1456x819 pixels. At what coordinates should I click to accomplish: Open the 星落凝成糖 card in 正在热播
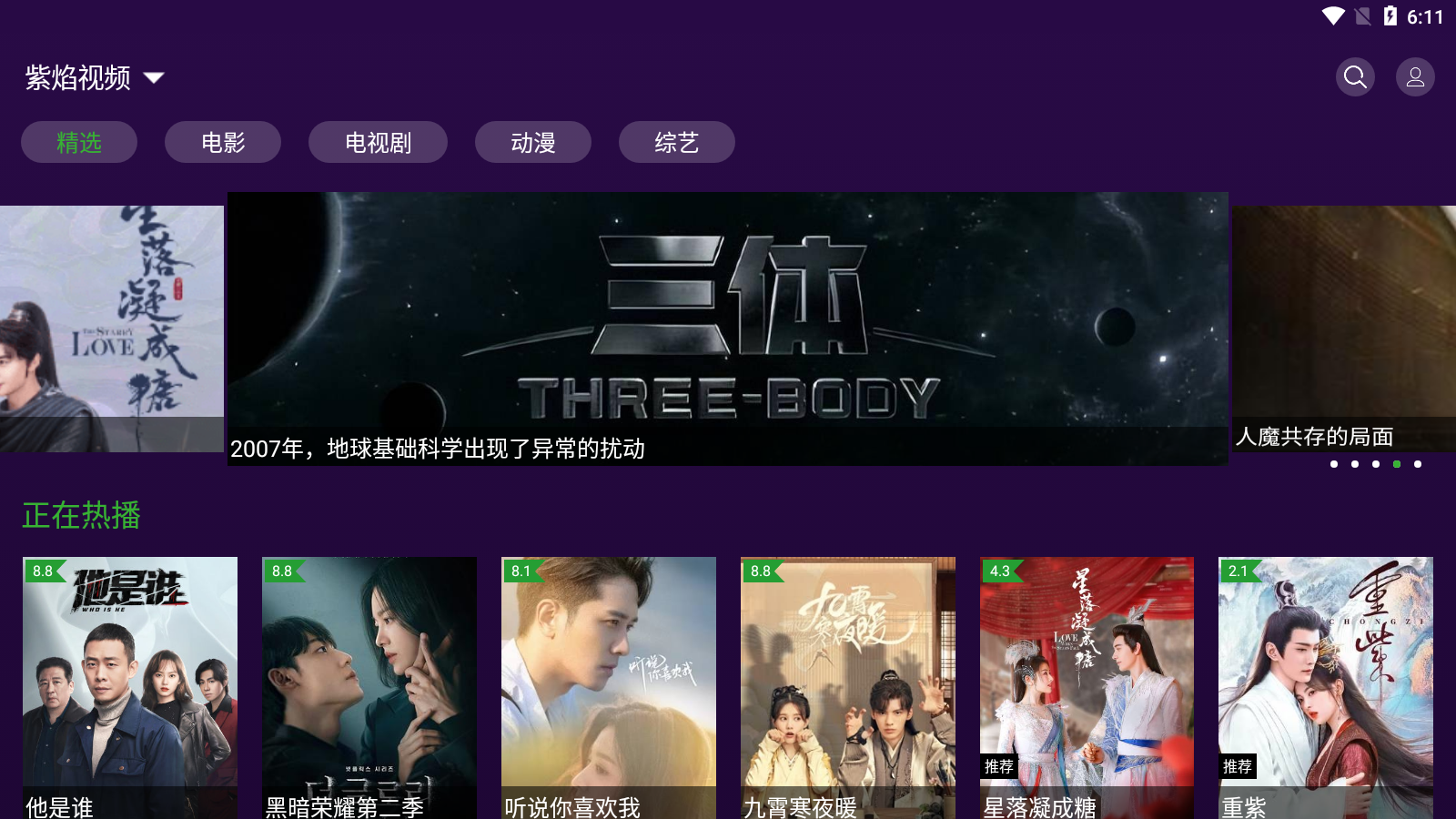click(1087, 687)
